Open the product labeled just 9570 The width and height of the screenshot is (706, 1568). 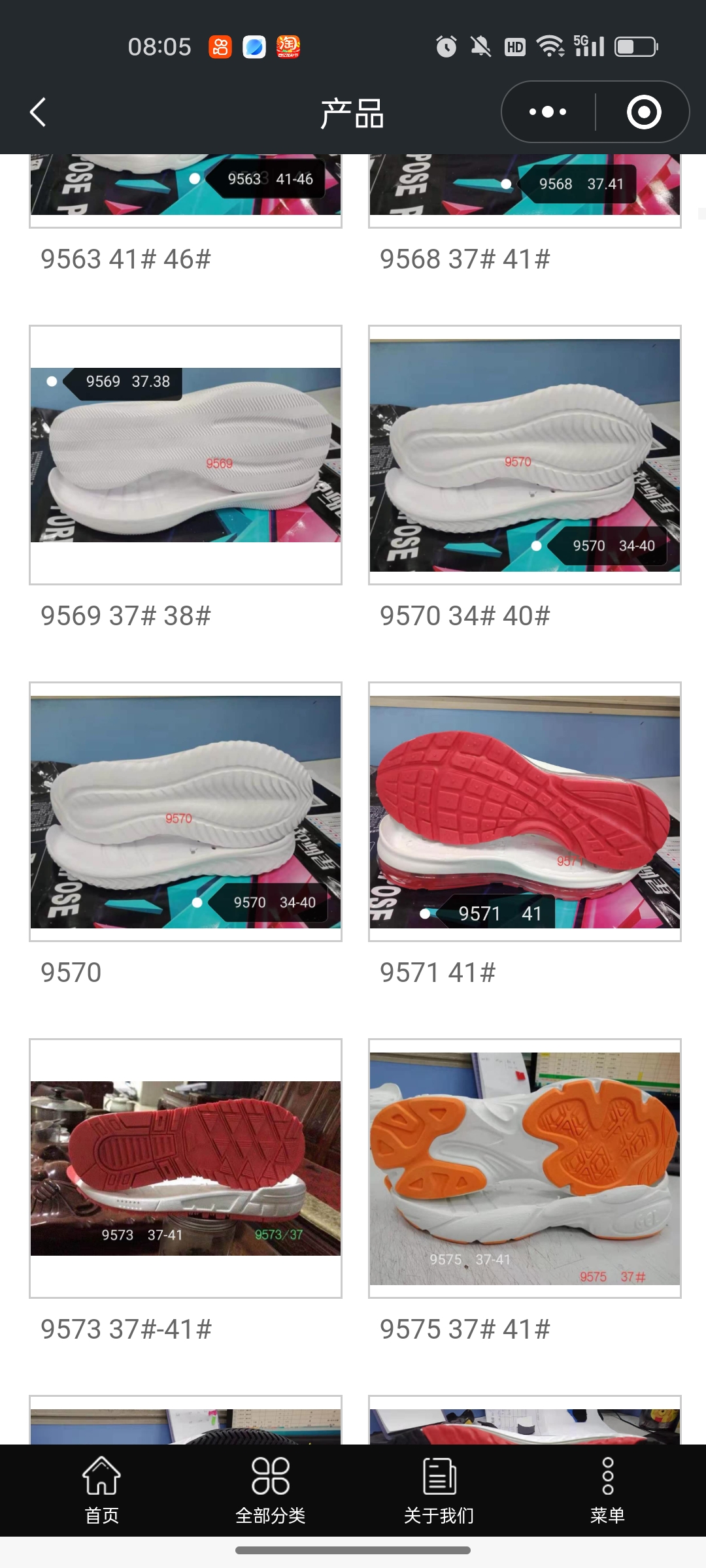186,811
